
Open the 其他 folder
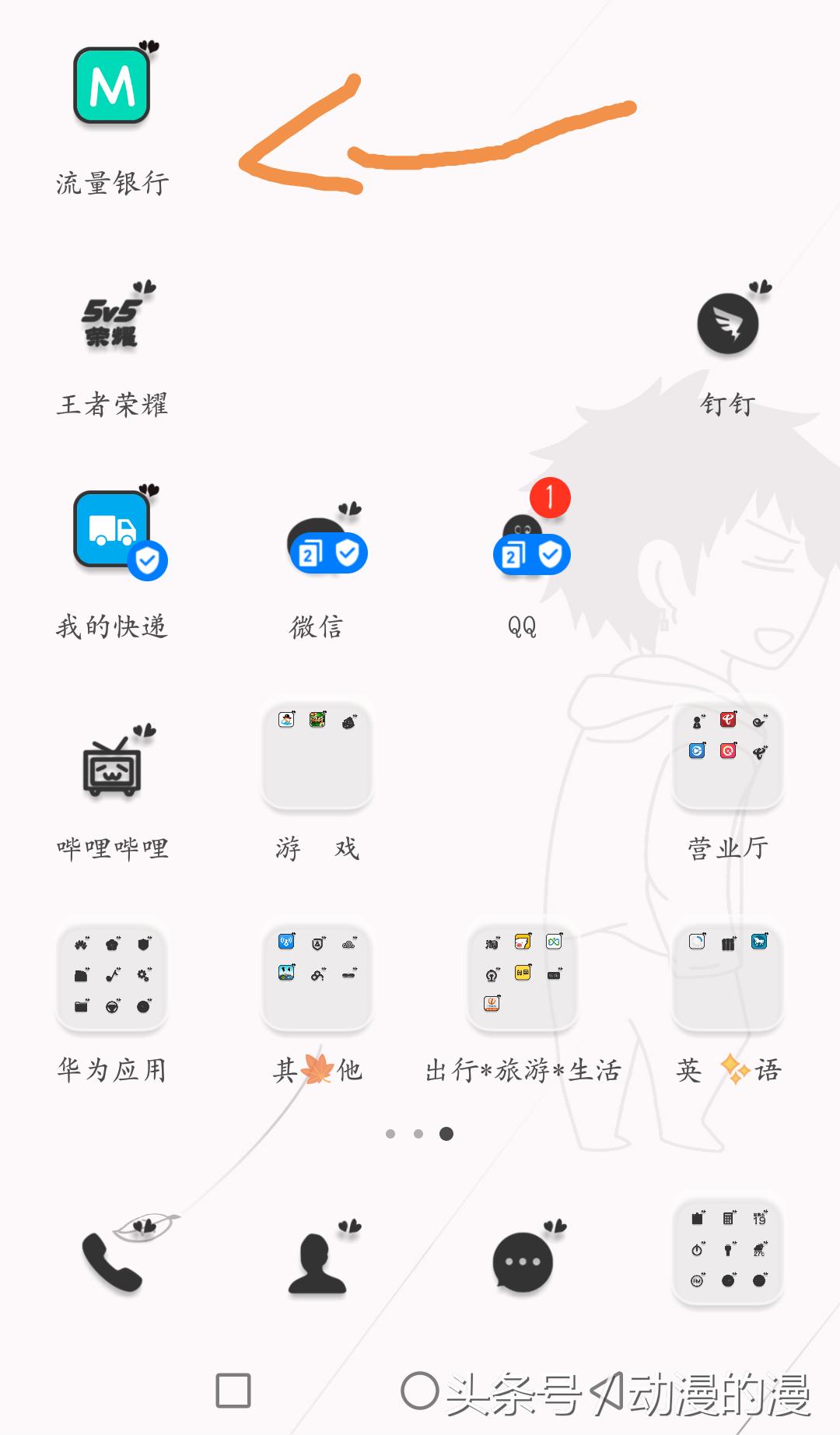click(317, 976)
